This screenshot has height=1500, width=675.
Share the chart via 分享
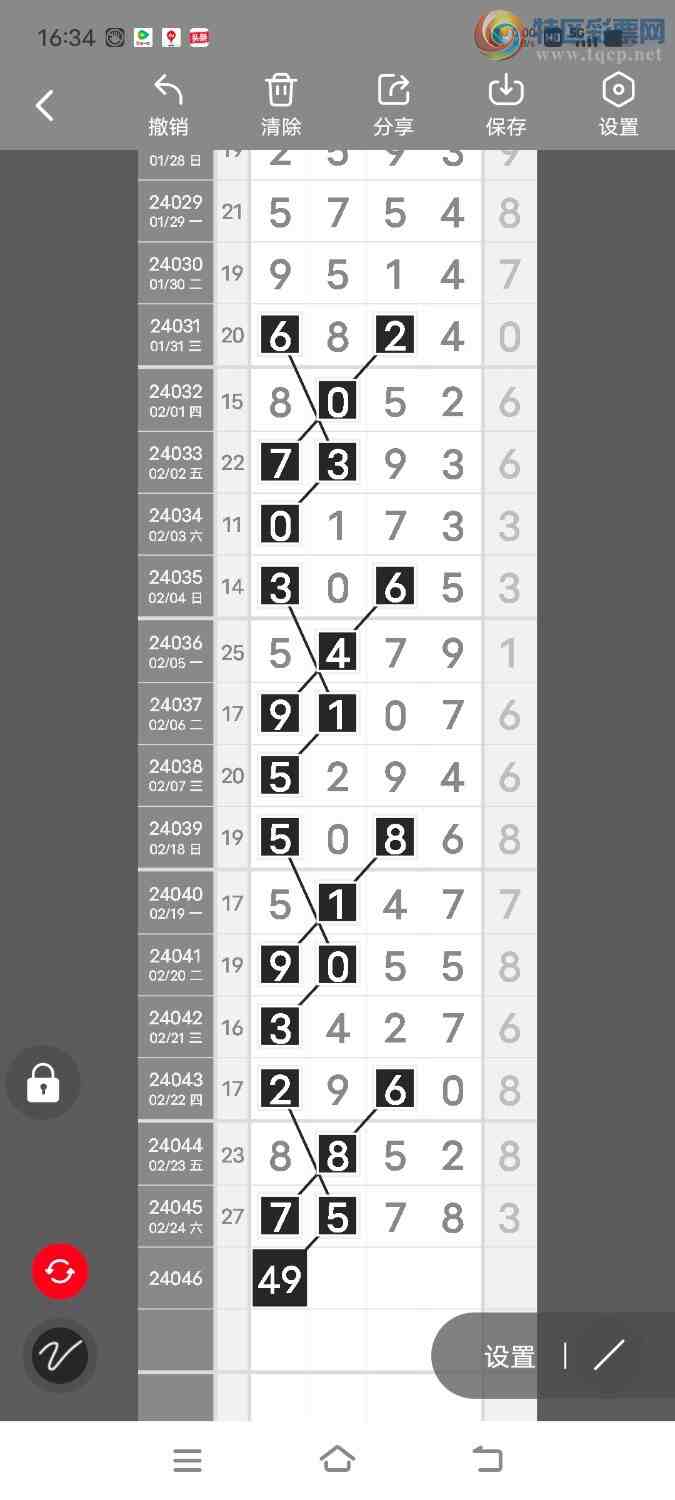coord(393,105)
